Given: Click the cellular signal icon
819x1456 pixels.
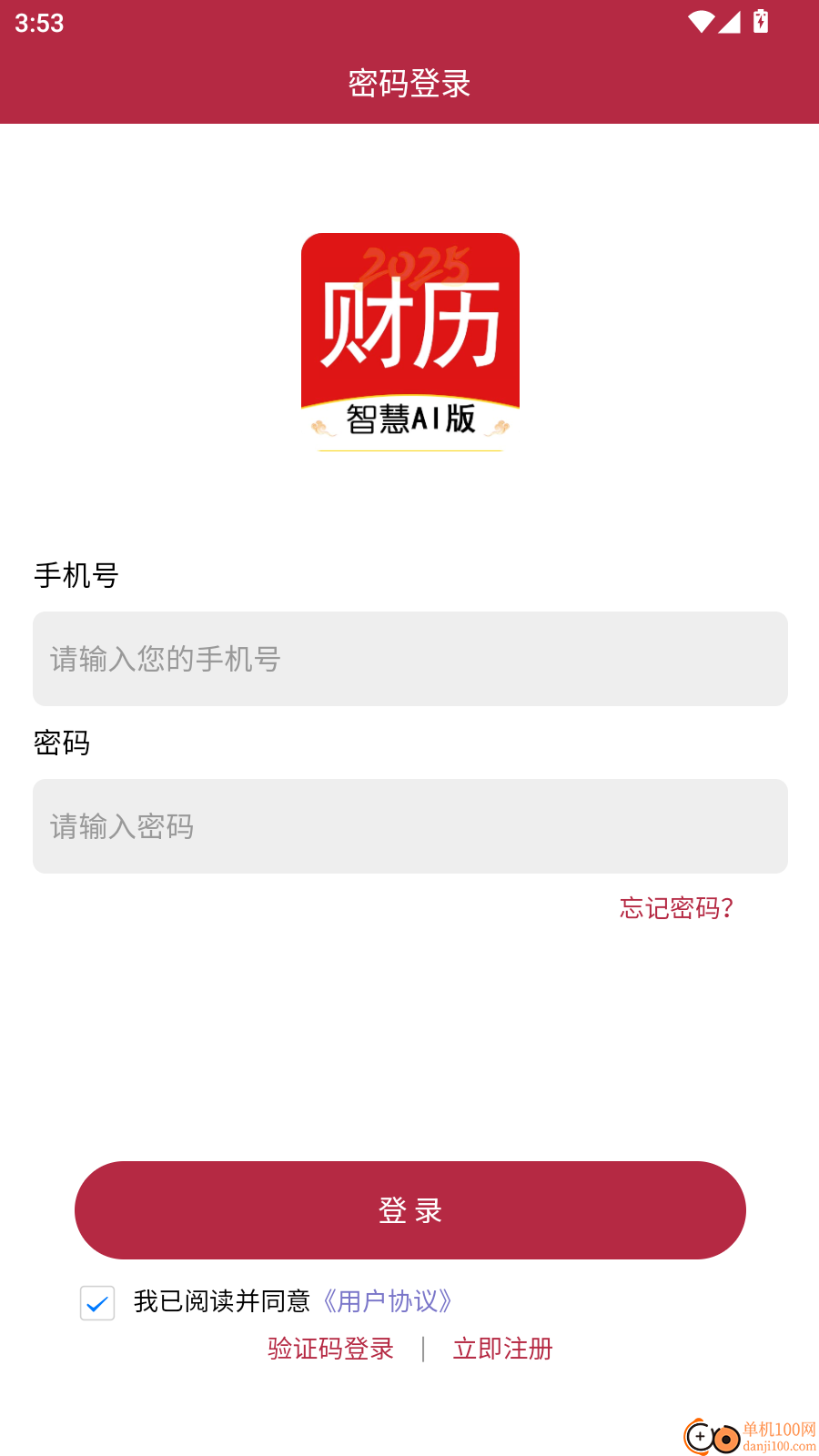Looking at the screenshot, I should [729, 22].
